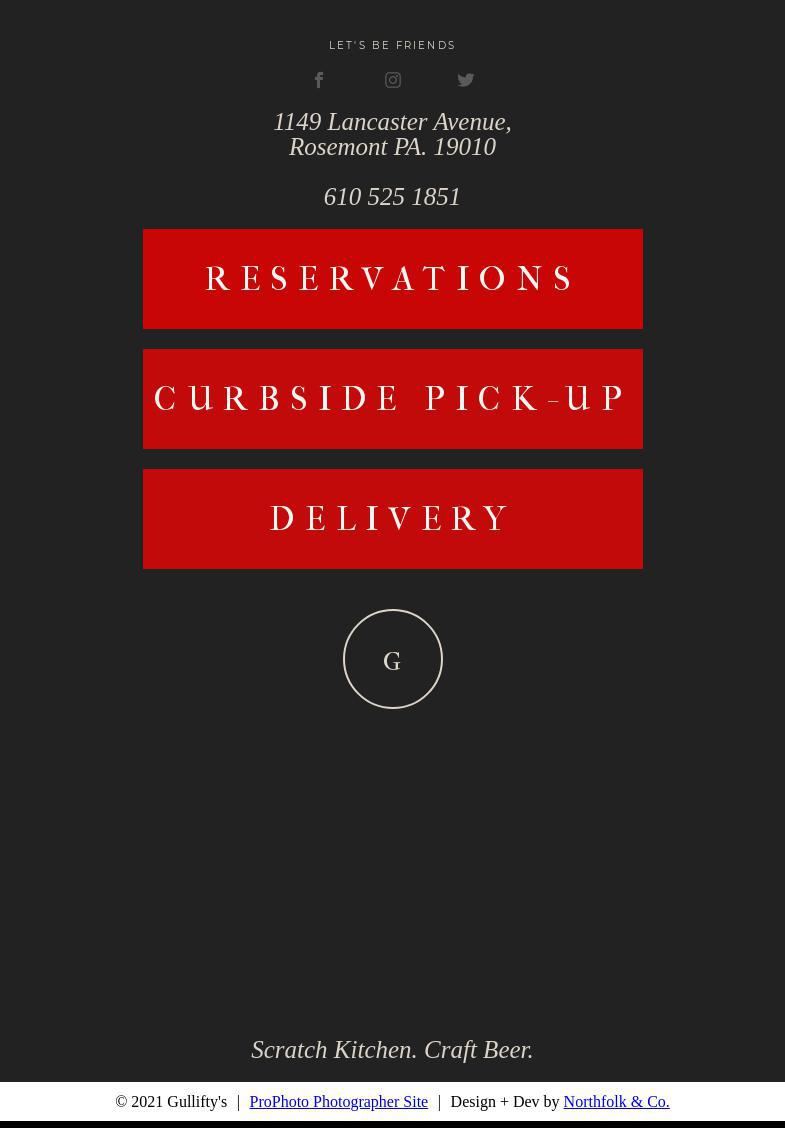
Task: Visit the Northfolk & Co. link
Action: pos(616,1101)
